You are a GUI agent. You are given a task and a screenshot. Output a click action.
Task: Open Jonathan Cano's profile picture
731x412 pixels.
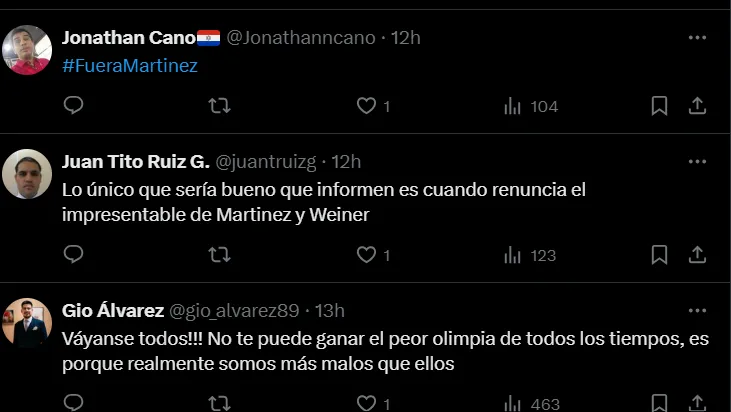(x=27, y=50)
